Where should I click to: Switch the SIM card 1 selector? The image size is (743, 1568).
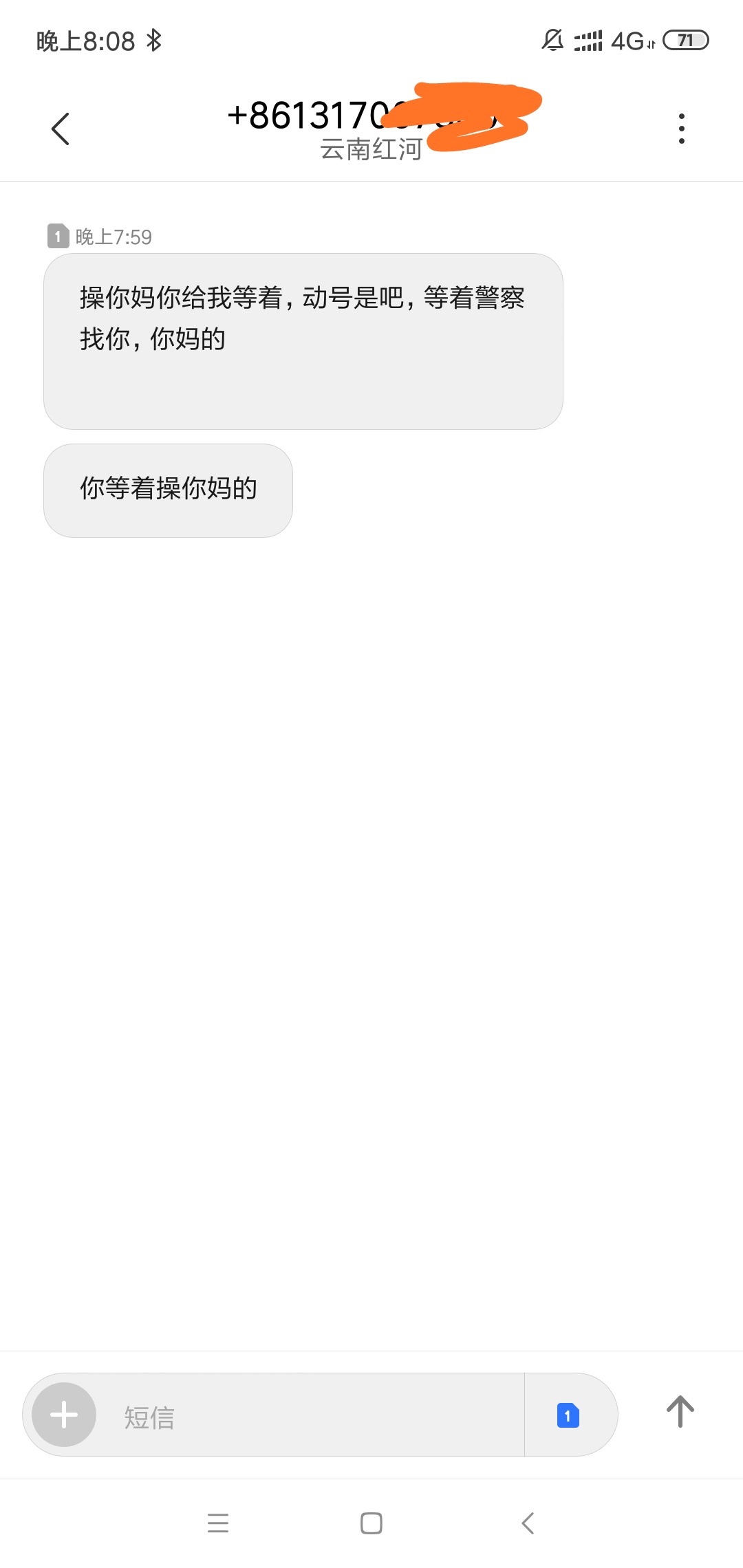point(568,1415)
